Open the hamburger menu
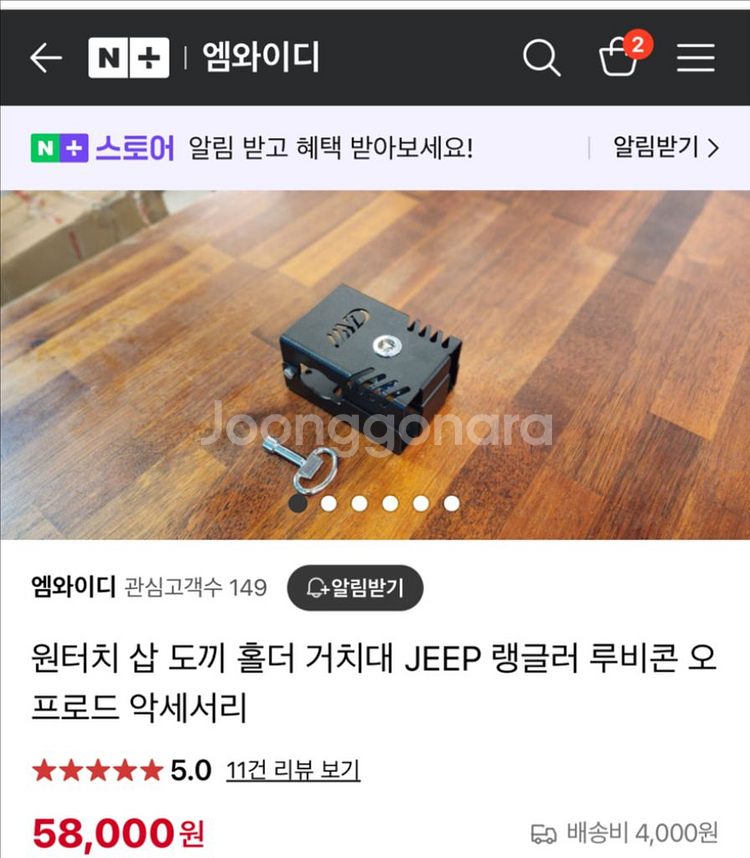Screen dimensions: 750x858 (696, 58)
